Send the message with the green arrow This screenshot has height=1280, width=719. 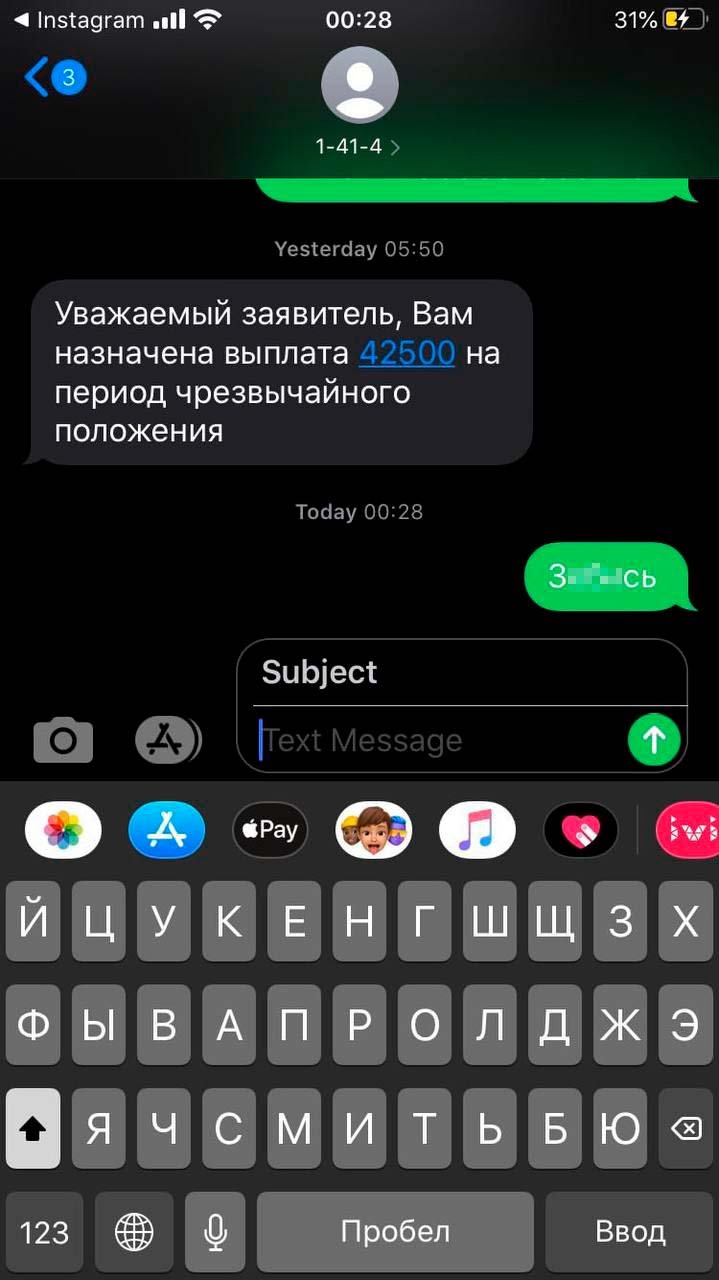(x=654, y=740)
